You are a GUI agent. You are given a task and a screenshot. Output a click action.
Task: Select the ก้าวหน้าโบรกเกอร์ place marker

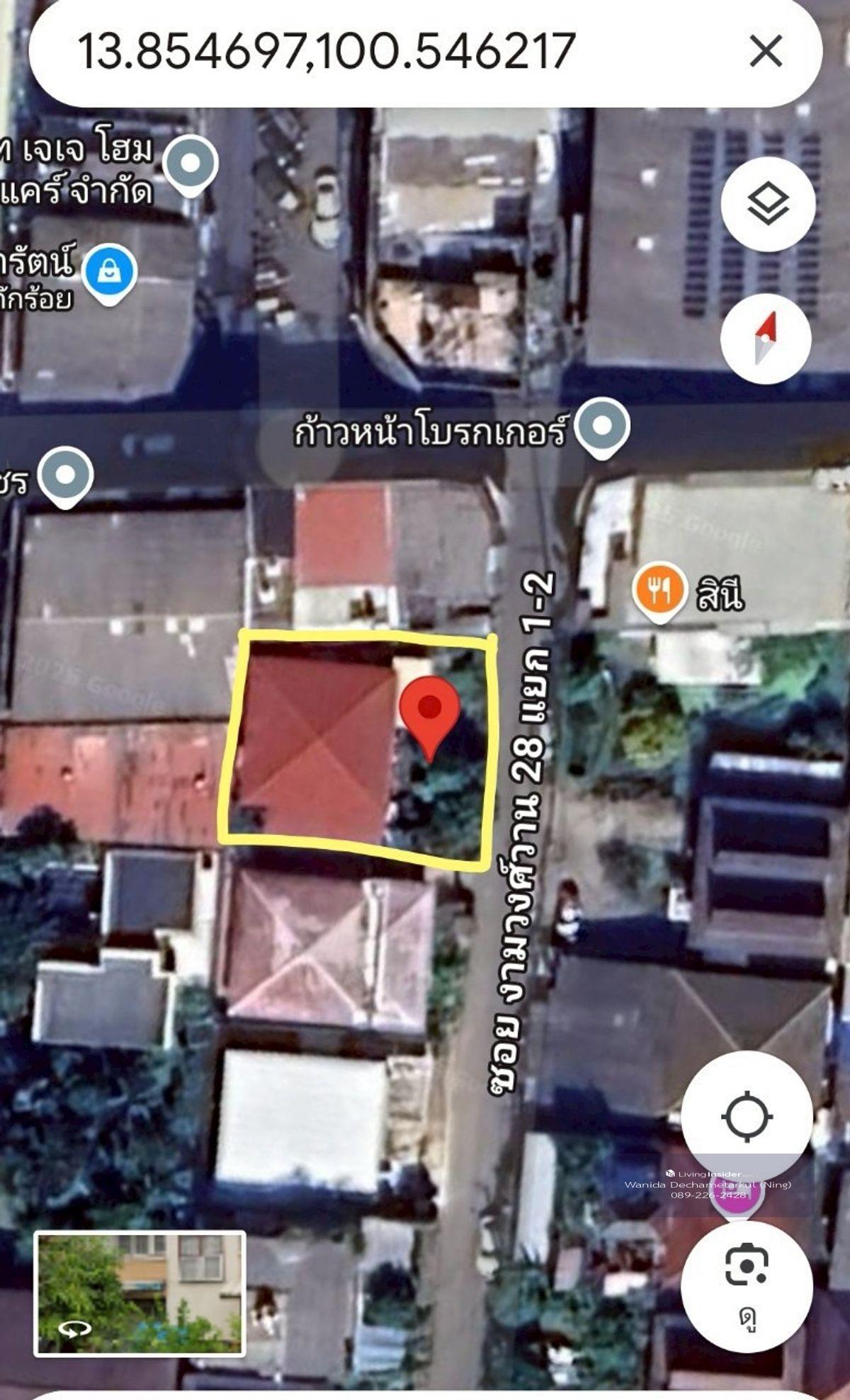point(601,426)
